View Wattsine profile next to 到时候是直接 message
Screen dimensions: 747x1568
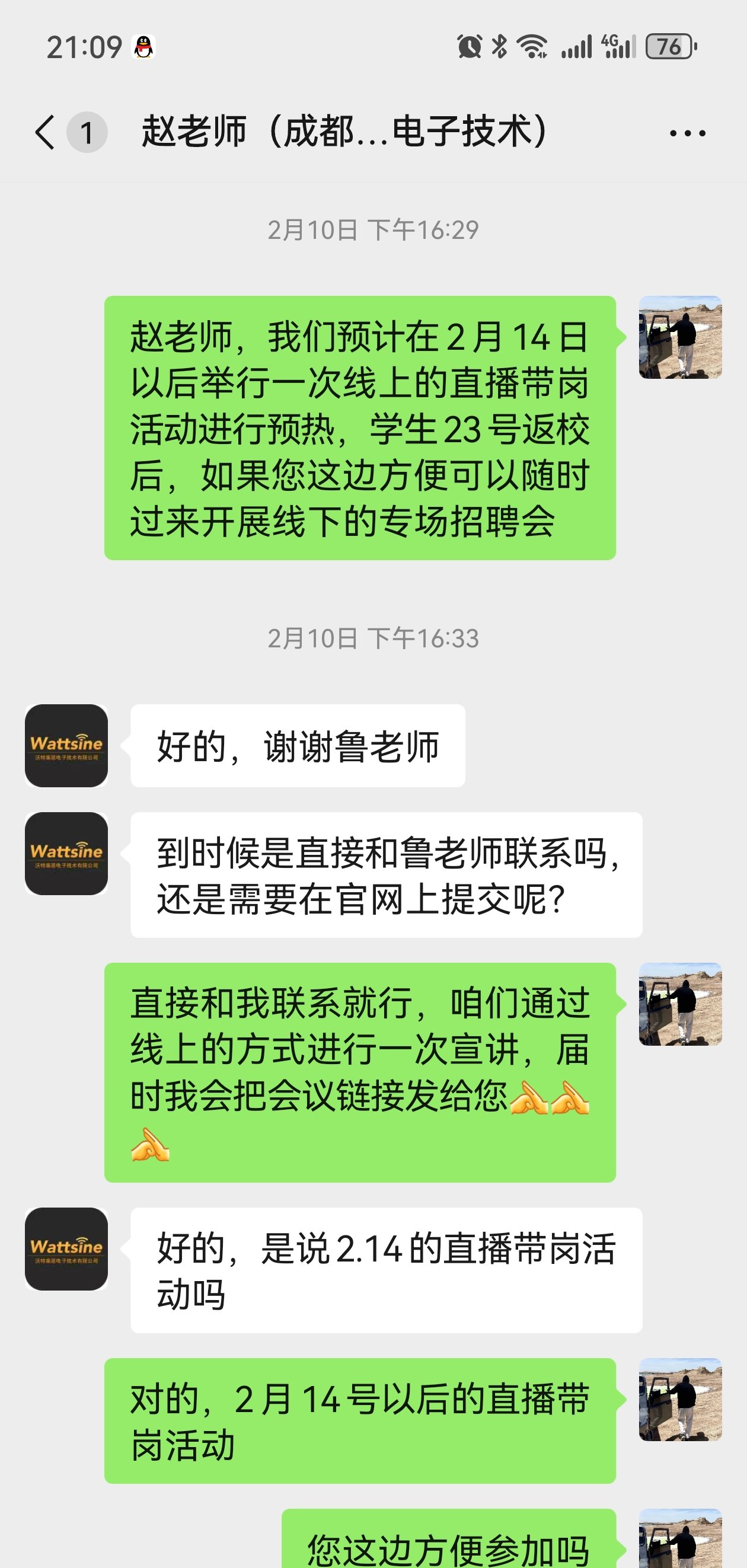click(x=66, y=854)
